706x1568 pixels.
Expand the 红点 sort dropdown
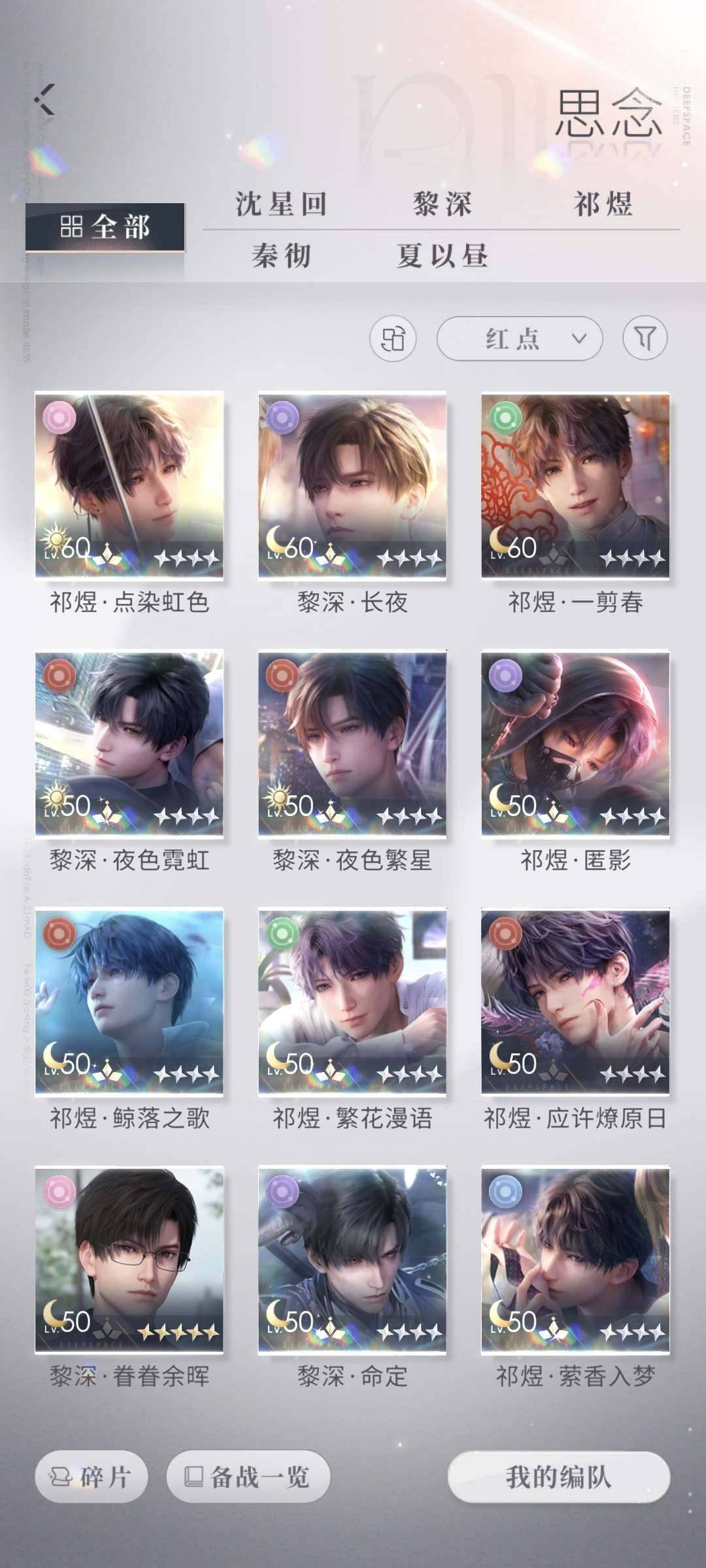[519, 338]
